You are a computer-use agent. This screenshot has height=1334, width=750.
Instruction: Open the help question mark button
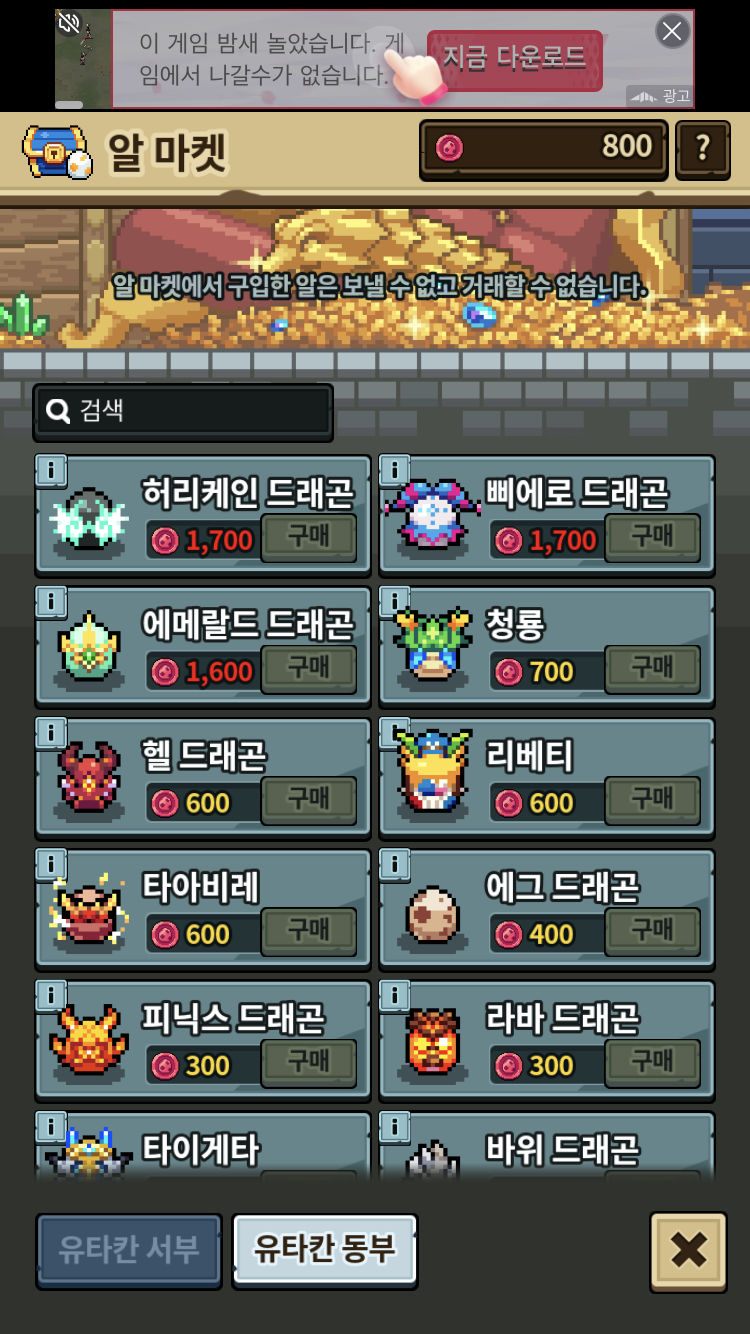(702, 150)
